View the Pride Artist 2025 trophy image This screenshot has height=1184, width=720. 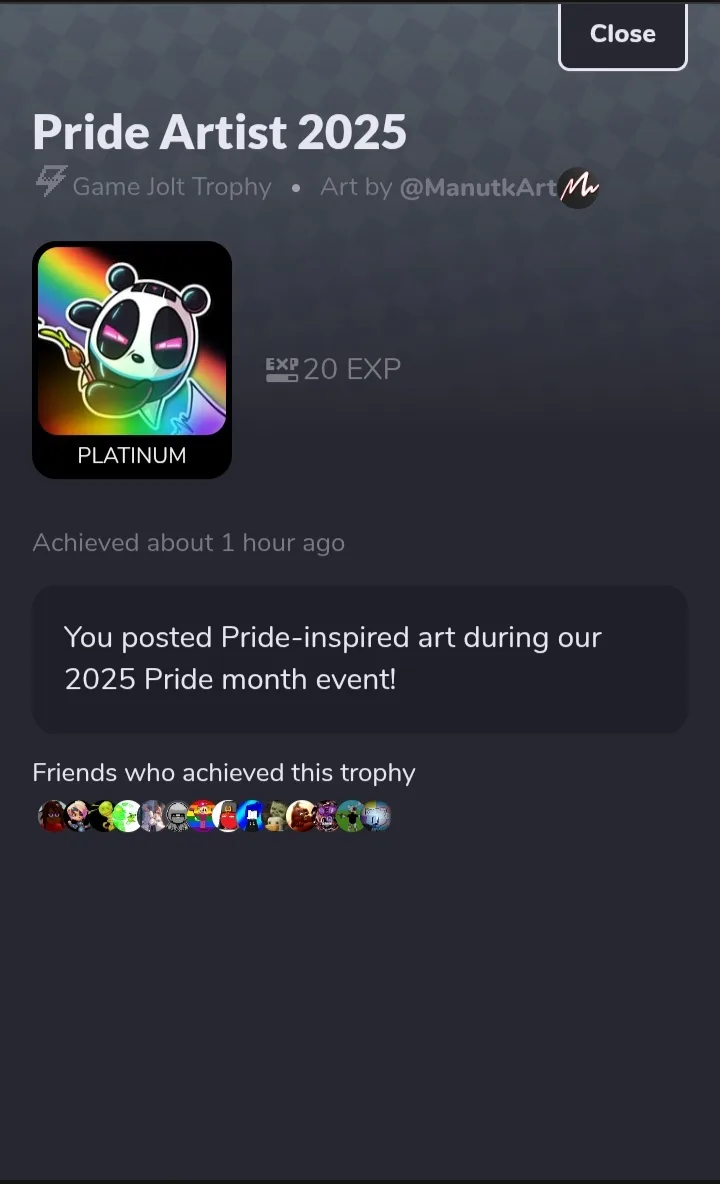point(132,342)
